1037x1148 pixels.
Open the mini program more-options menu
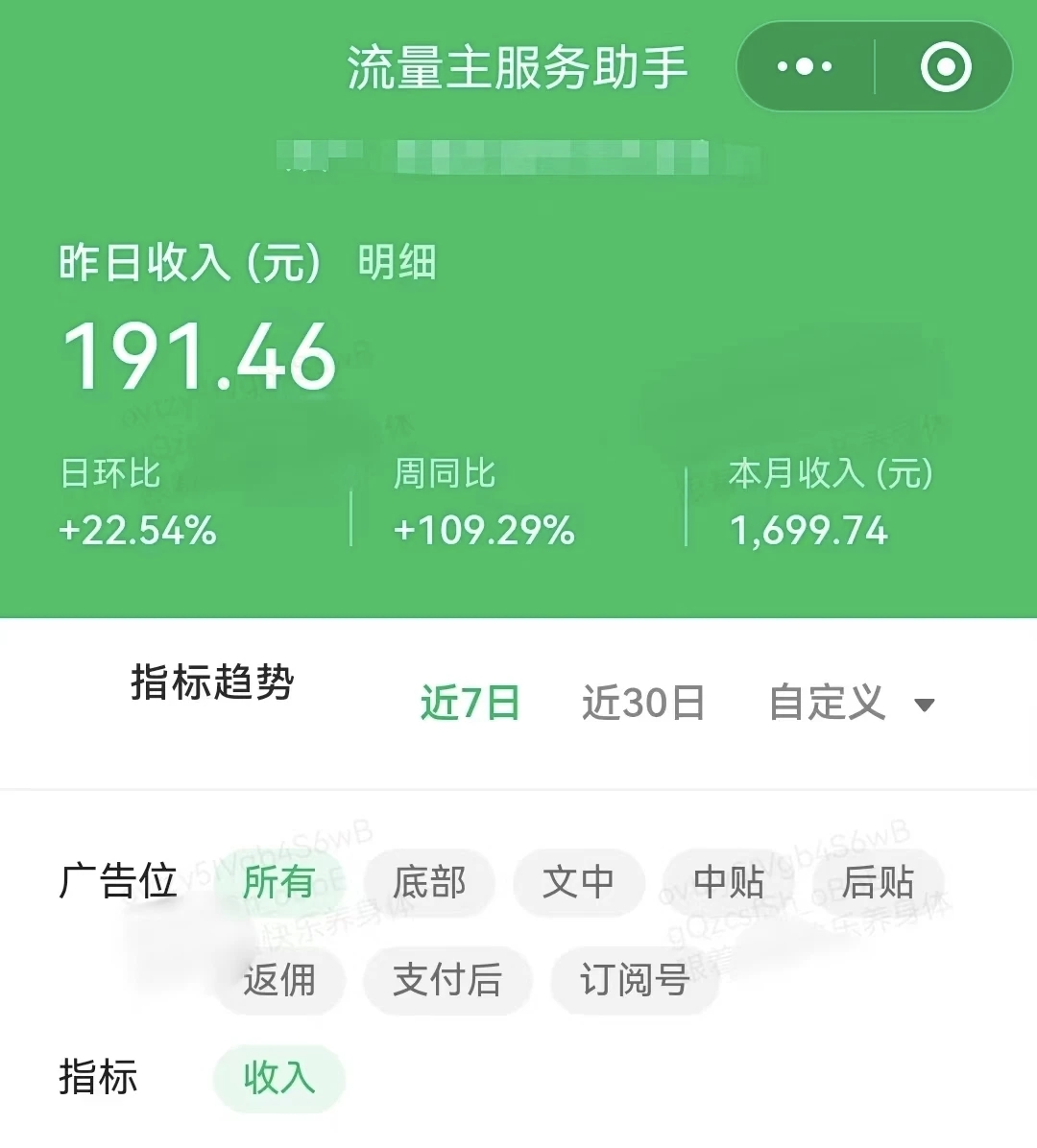pyautogui.click(x=805, y=67)
